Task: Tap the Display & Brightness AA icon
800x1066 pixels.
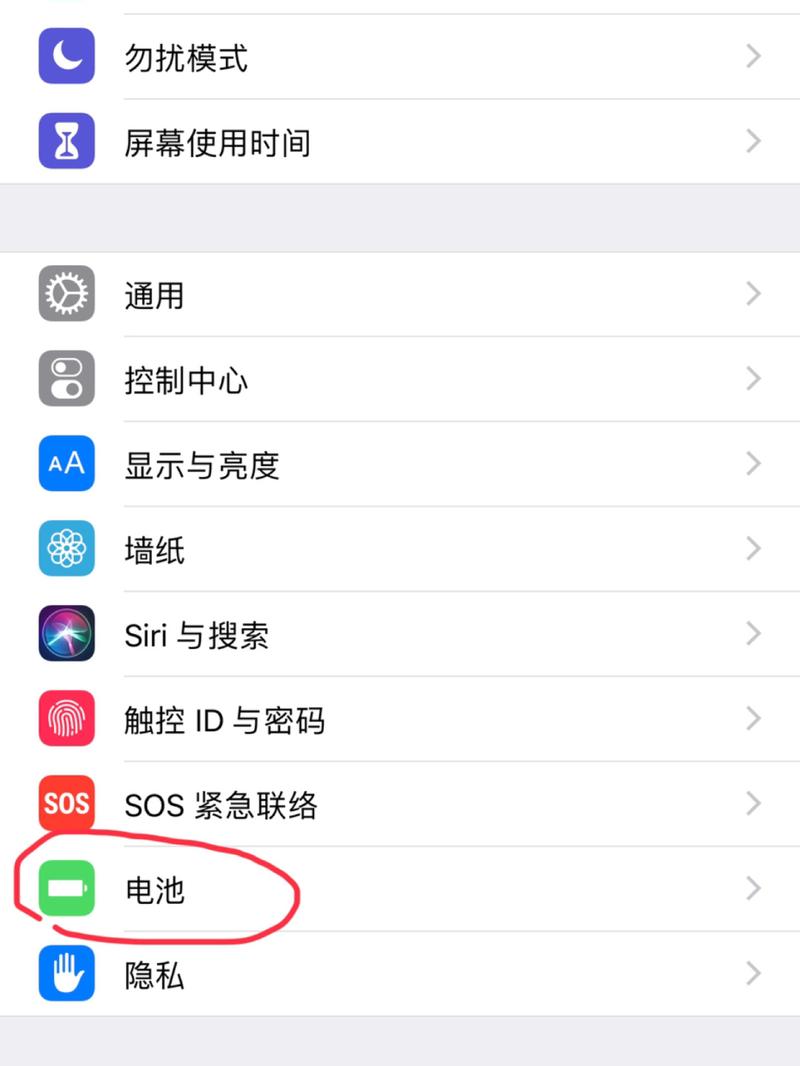Action: 65,463
